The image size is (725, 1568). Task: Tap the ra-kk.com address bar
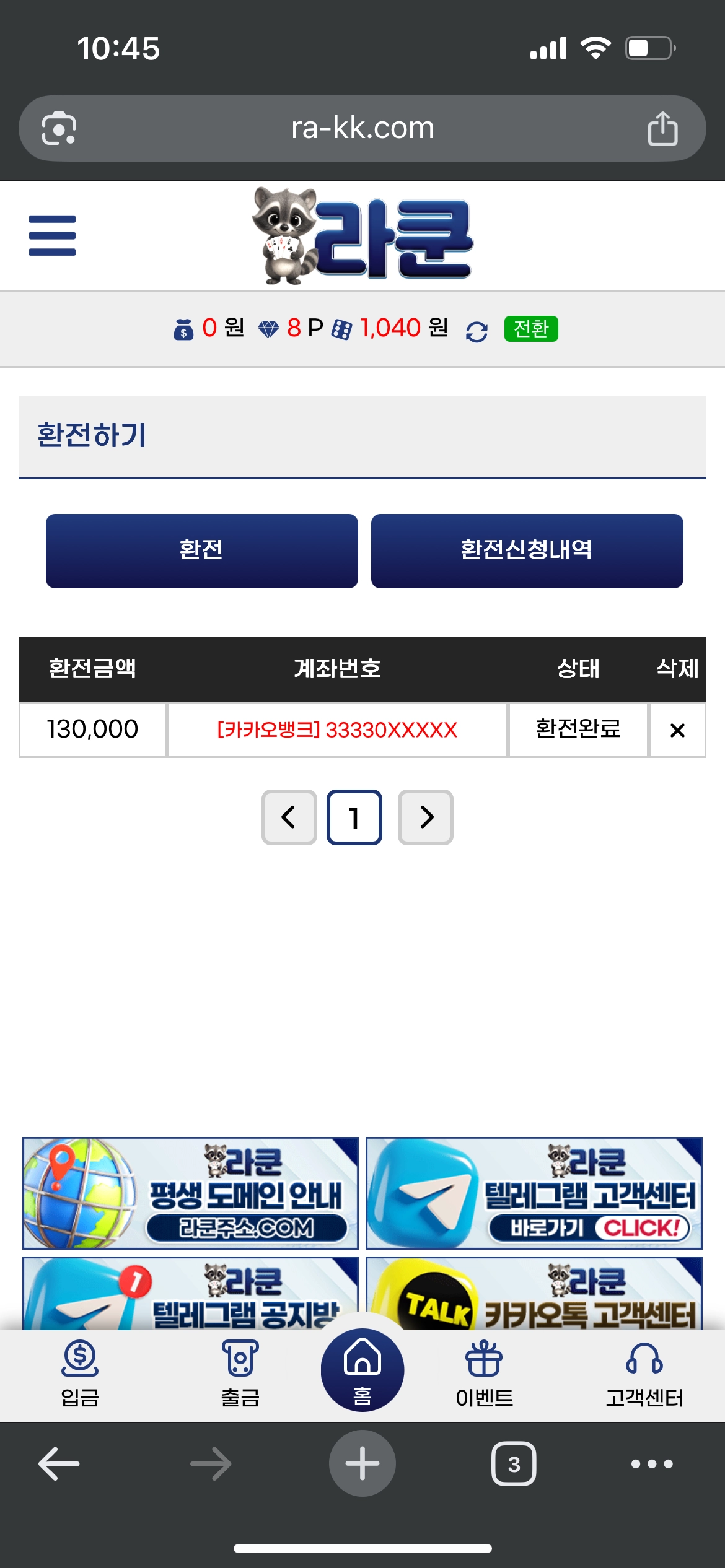point(362,127)
